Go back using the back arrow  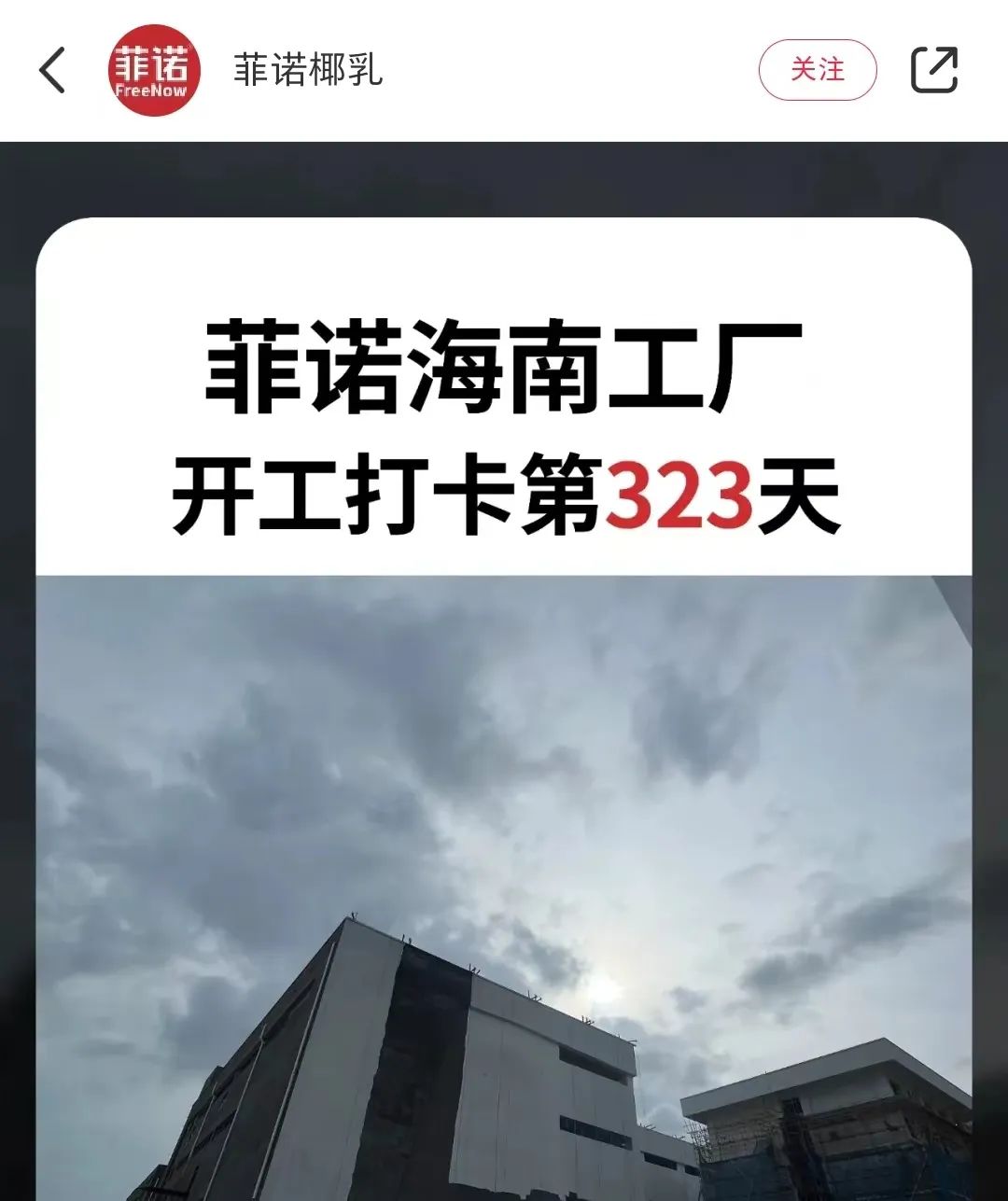pyautogui.click(x=52, y=70)
